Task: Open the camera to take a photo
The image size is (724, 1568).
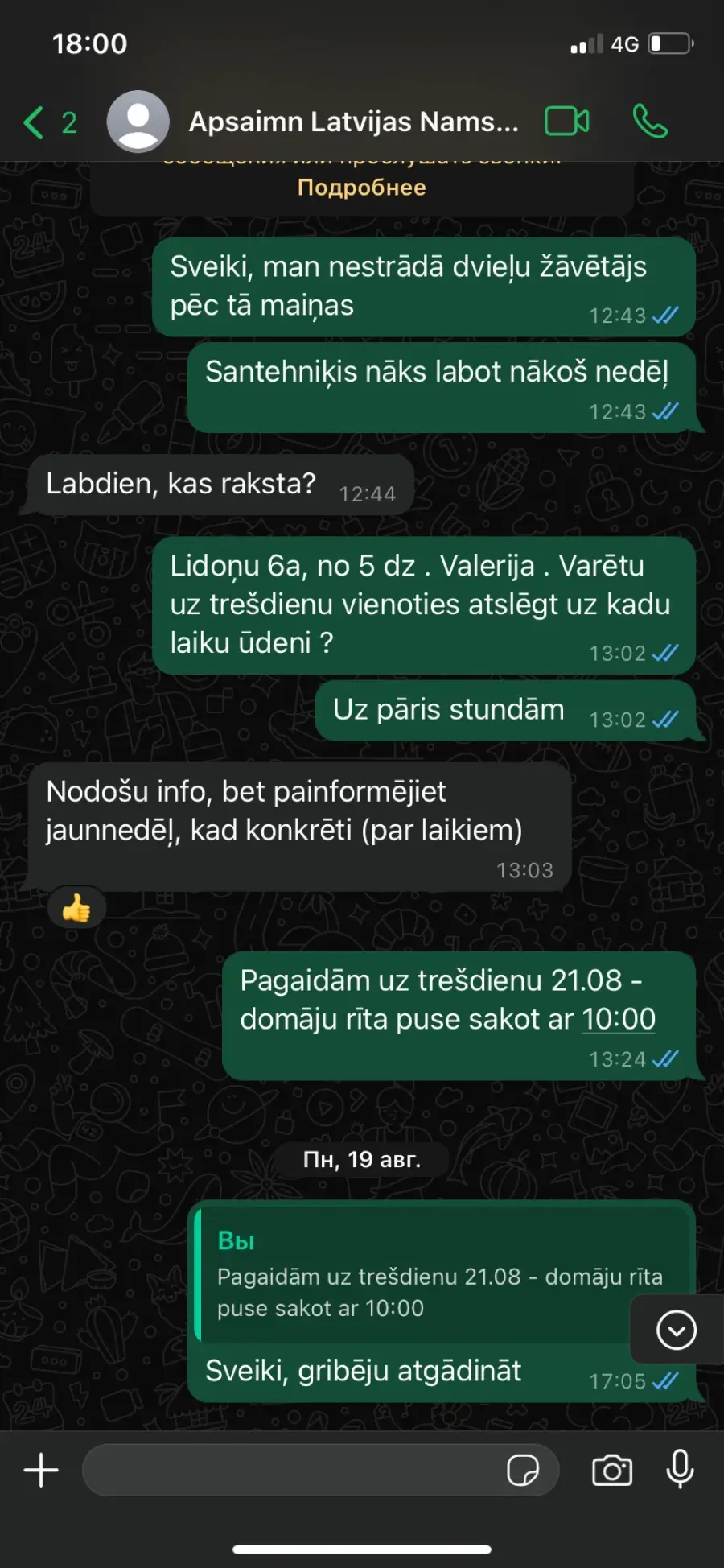Action: point(612,1471)
